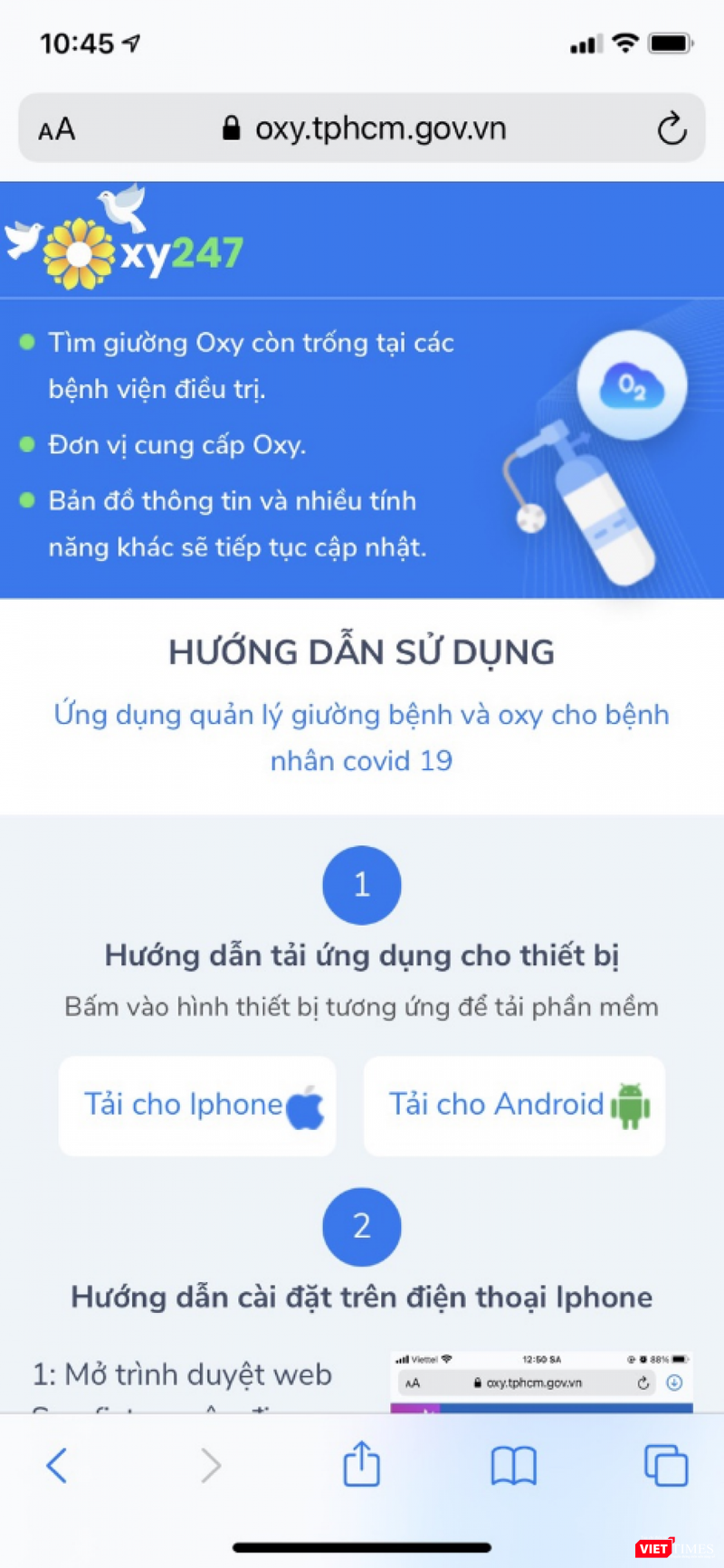Tap the covid 19 app guide link
Screen dimensions: 724x1568
(x=361, y=736)
